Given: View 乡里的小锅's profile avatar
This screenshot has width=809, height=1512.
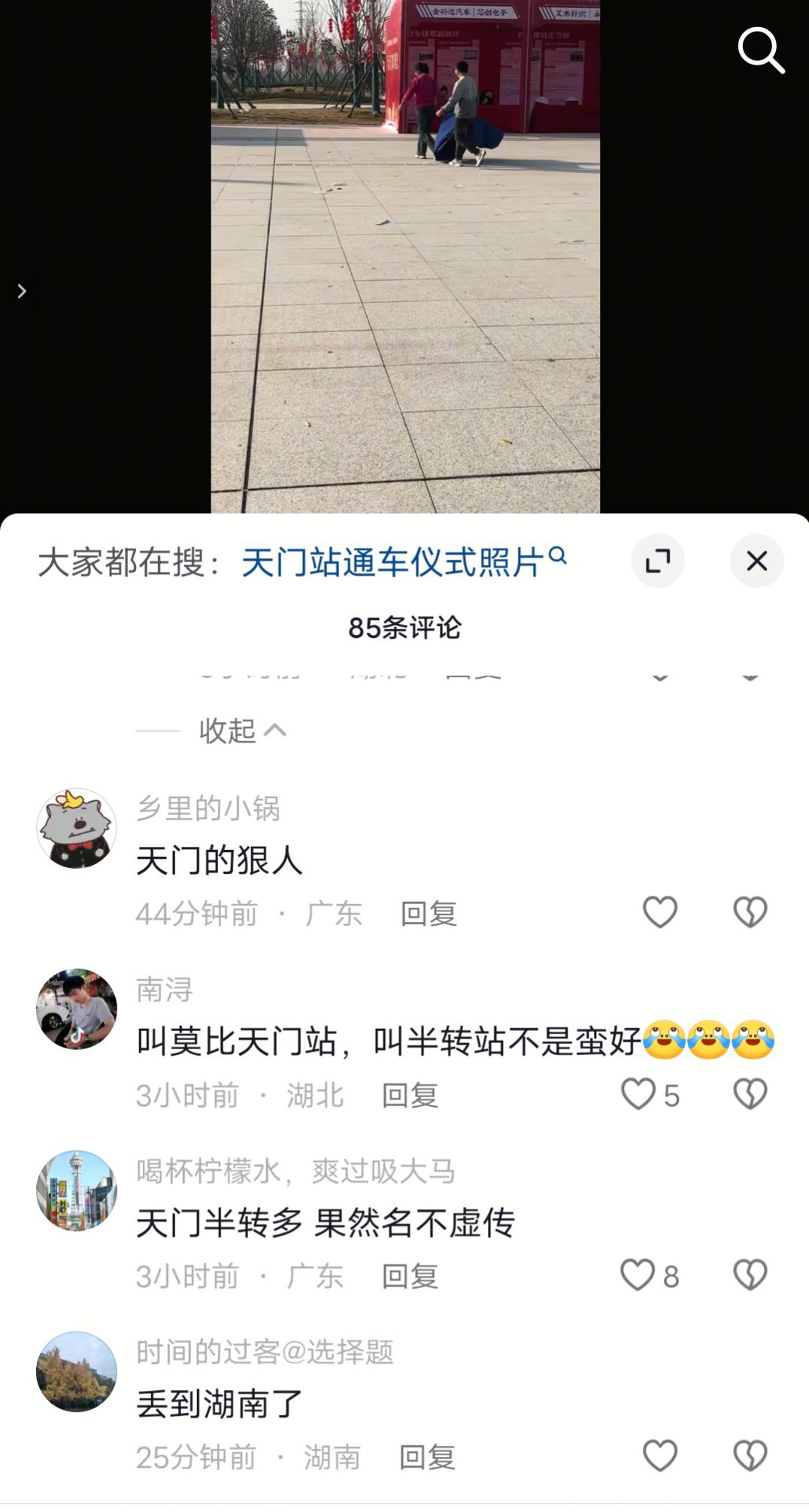Looking at the screenshot, I should coord(77,828).
